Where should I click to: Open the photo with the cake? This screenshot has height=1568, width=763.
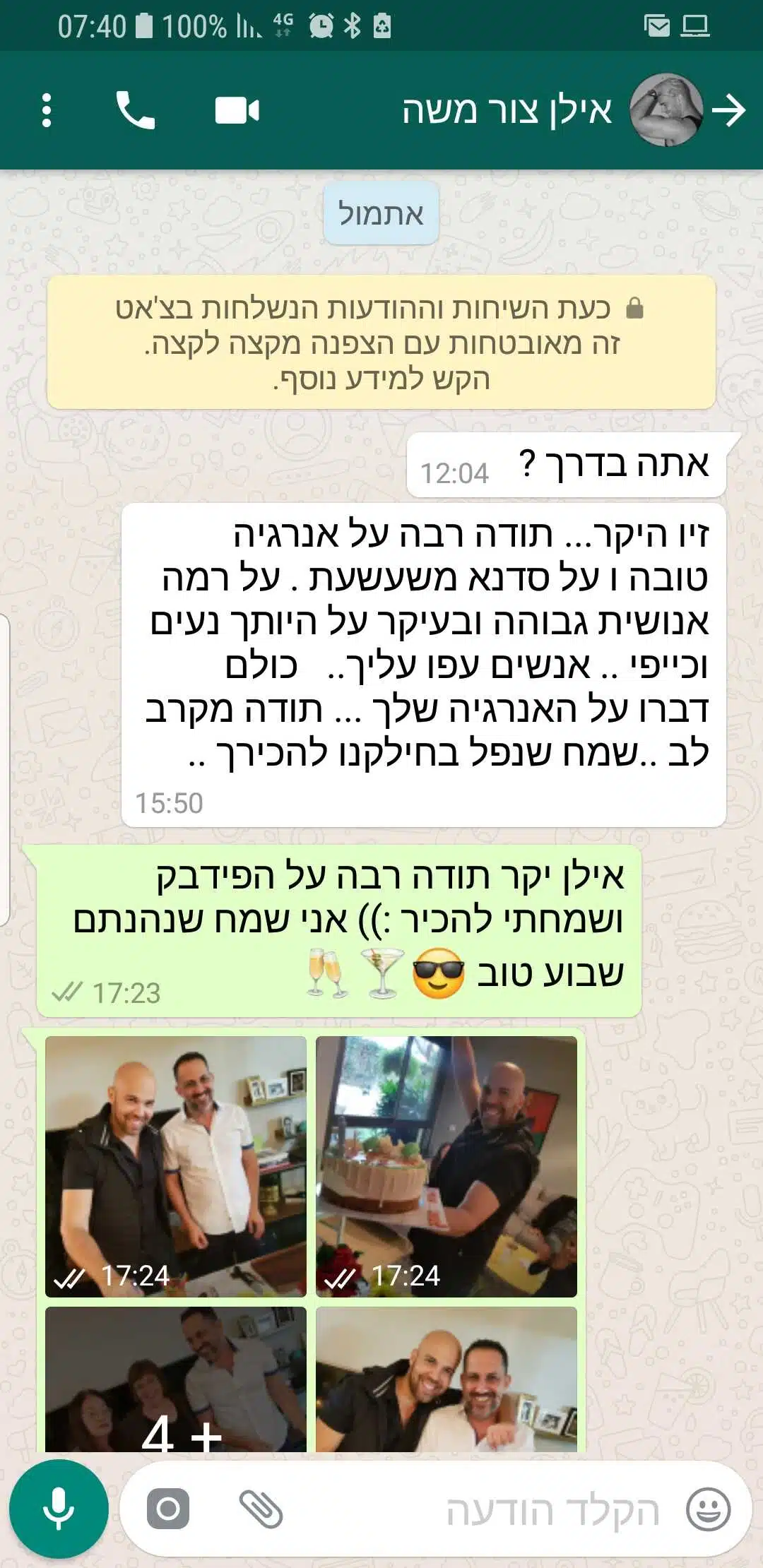coord(446,1167)
